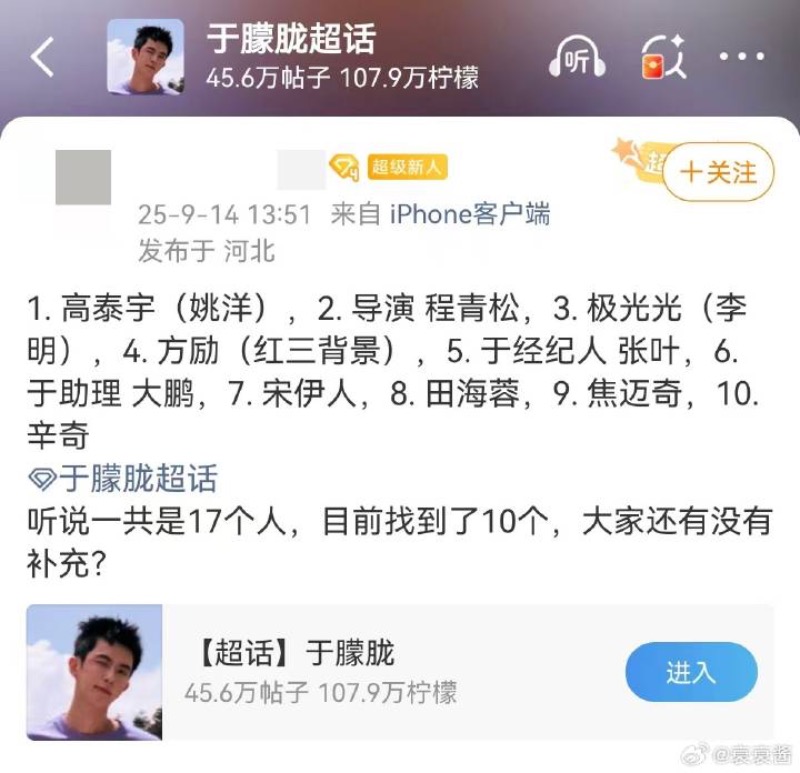Tap the super topic avatar in header
The height and width of the screenshot is (773, 800).
tap(146, 57)
